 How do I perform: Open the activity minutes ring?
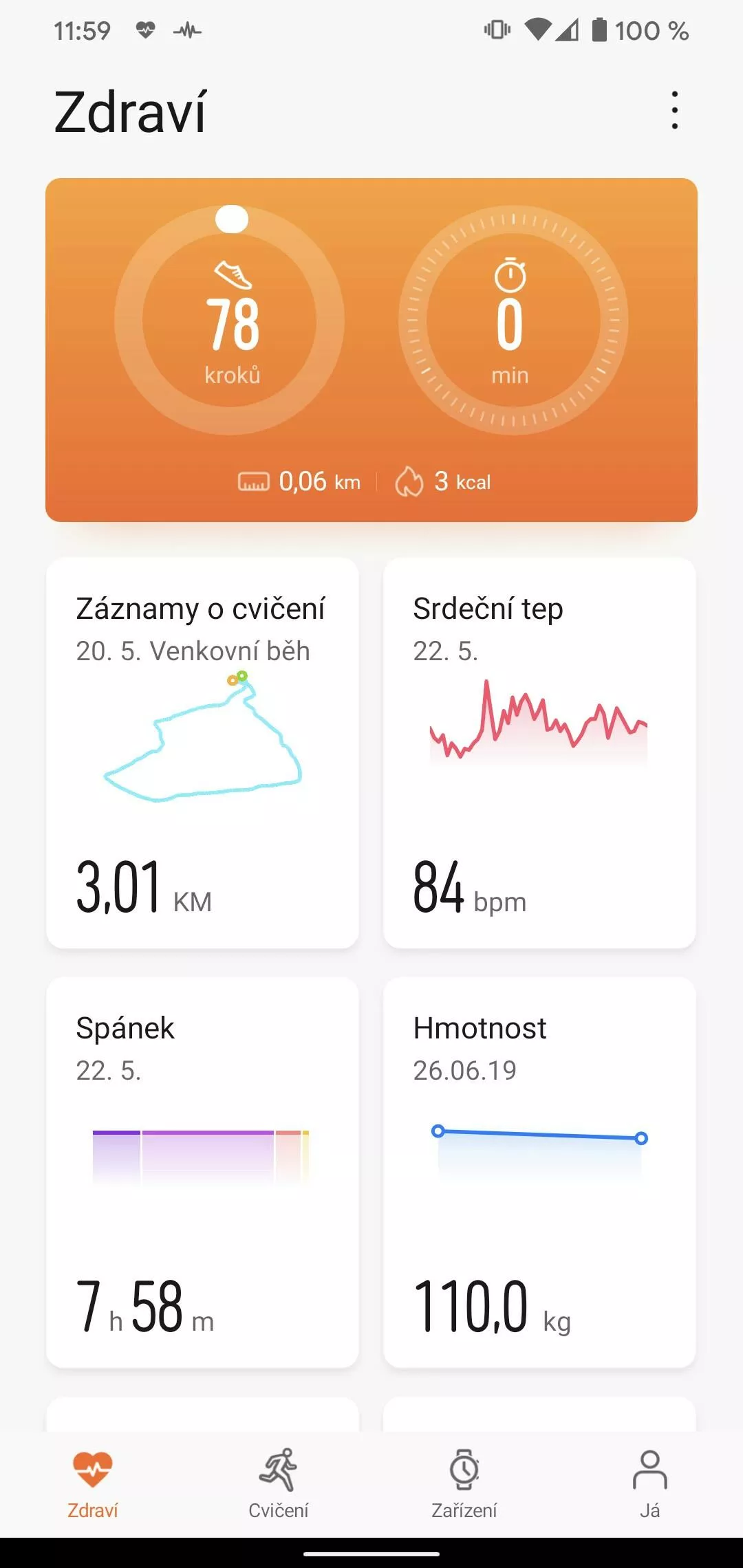pos(513,320)
